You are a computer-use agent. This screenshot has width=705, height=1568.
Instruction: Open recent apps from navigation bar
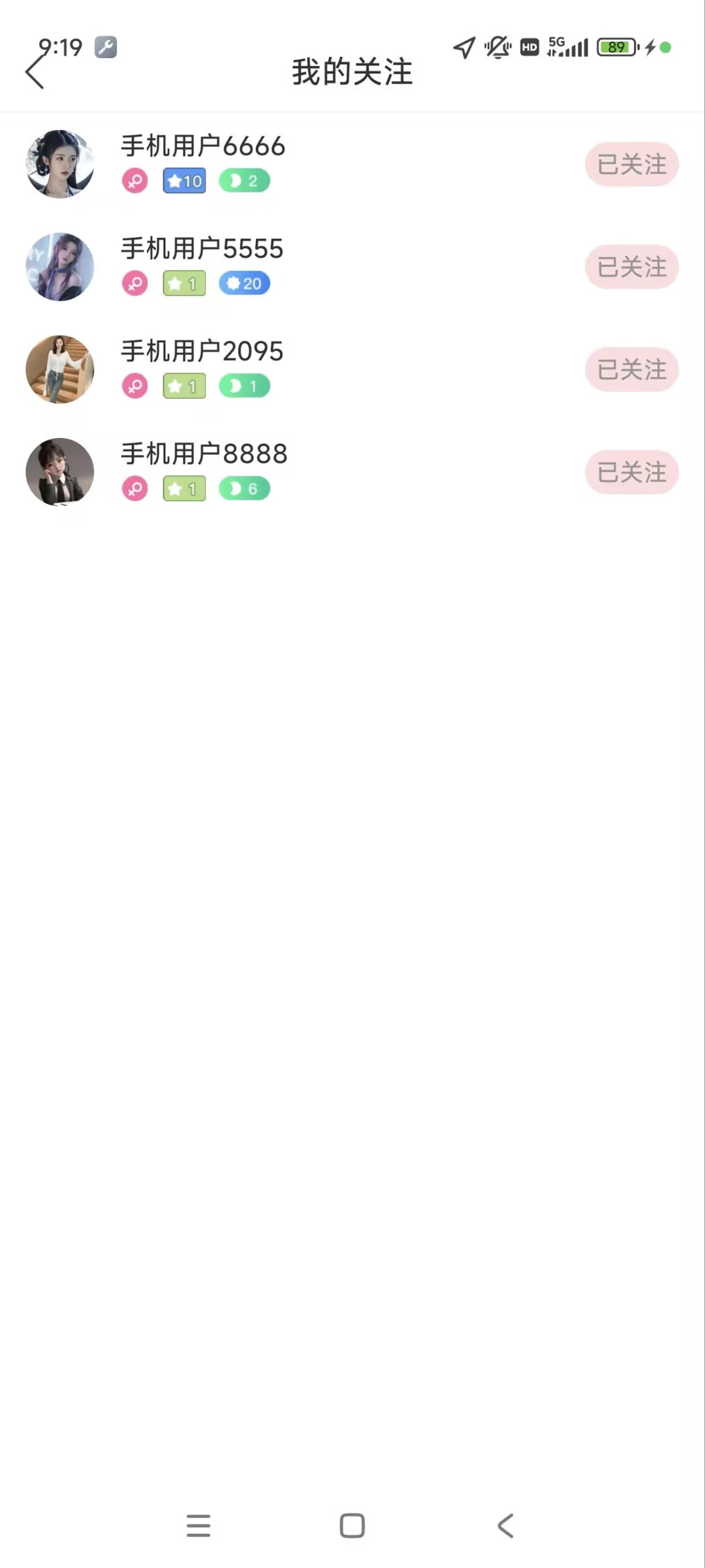click(x=198, y=1526)
